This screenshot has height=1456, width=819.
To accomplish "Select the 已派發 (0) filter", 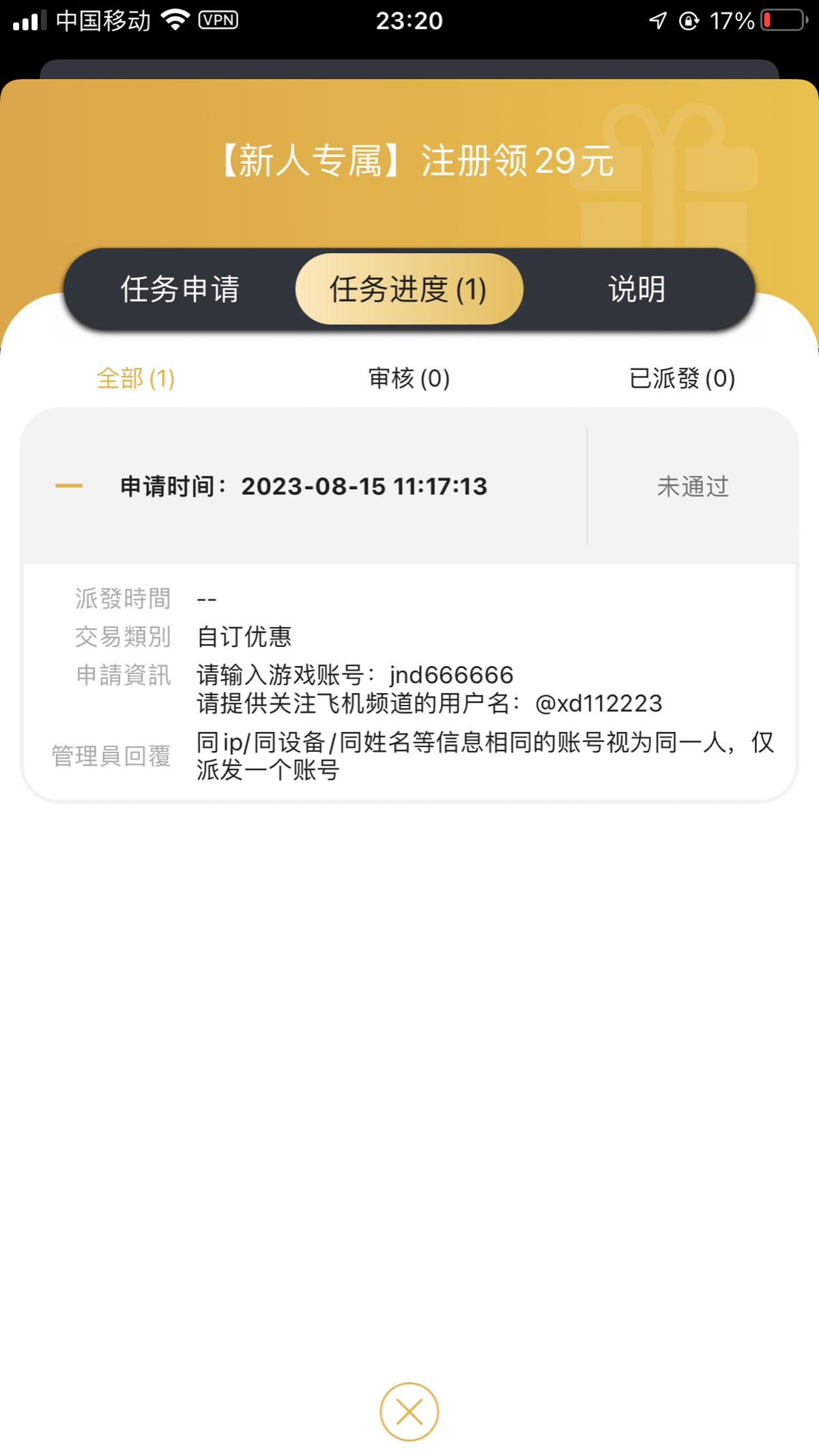I will (682, 379).
